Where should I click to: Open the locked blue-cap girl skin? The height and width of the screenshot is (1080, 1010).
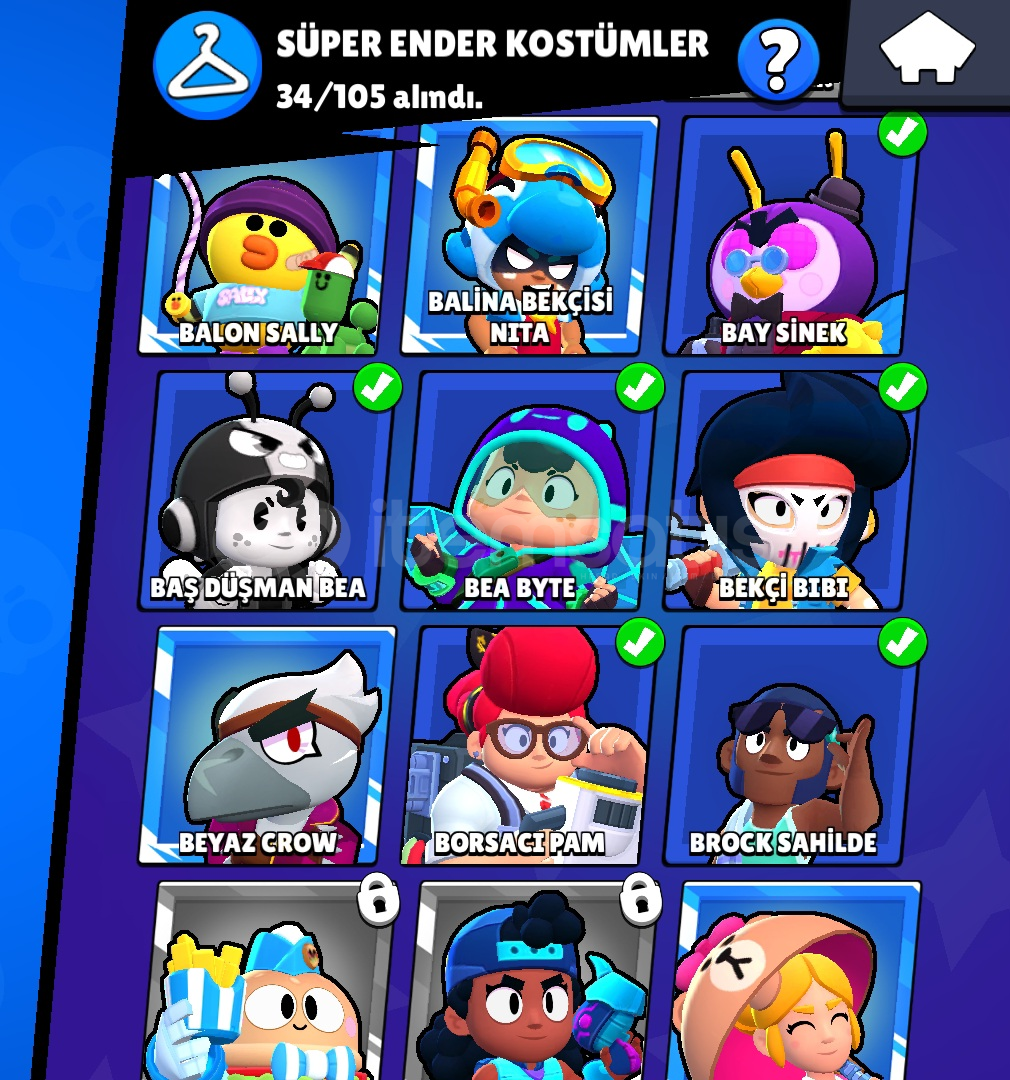[x=527, y=985]
